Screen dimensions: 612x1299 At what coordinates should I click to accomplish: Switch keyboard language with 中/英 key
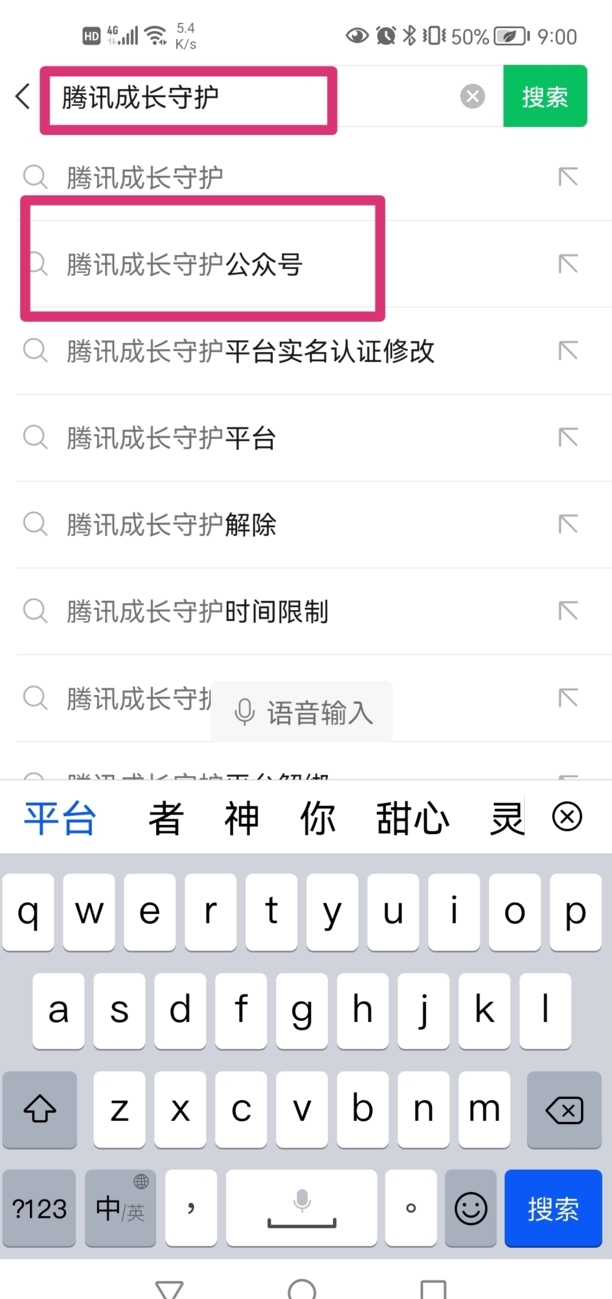(120, 1208)
